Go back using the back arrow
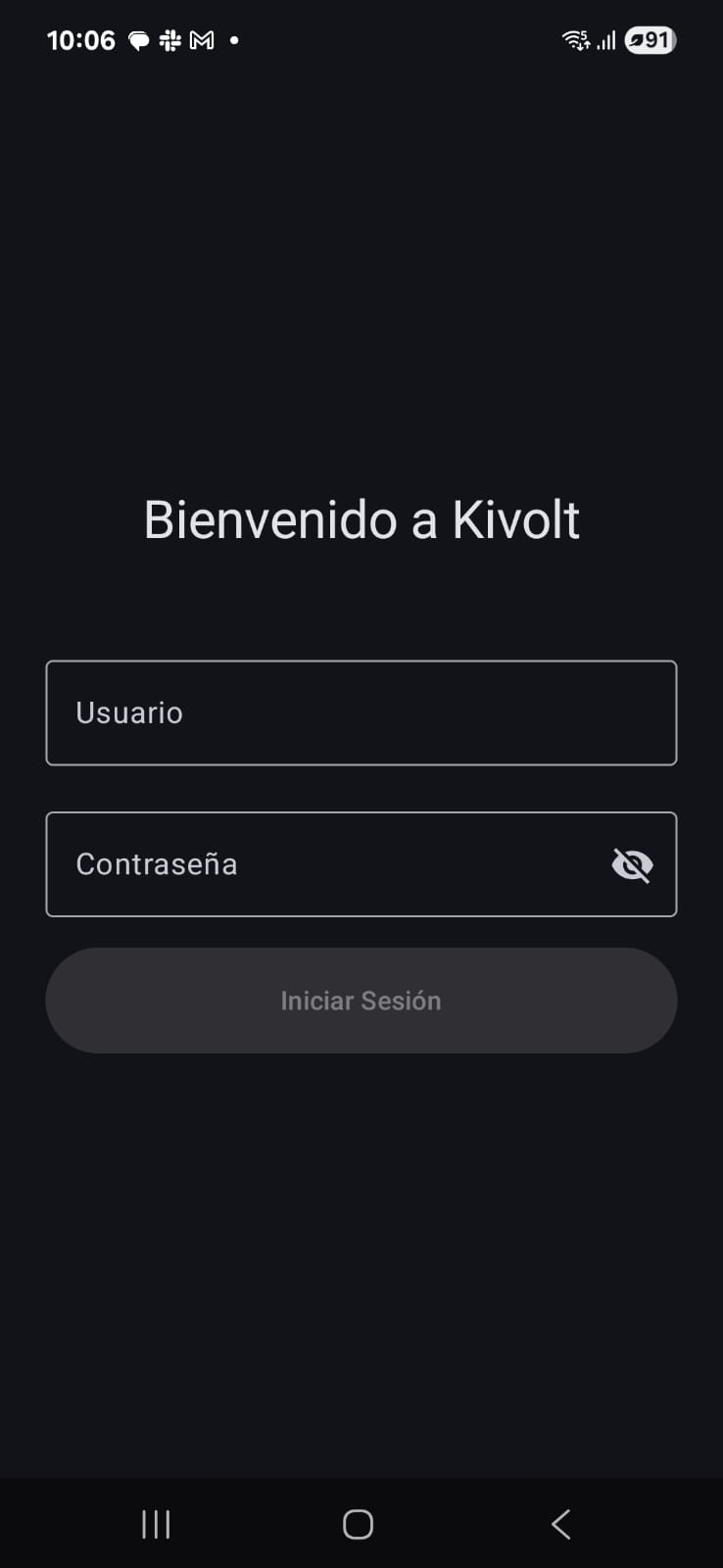This screenshot has height=1568, width=723. pyautogui.click(x=560, y=1523)
